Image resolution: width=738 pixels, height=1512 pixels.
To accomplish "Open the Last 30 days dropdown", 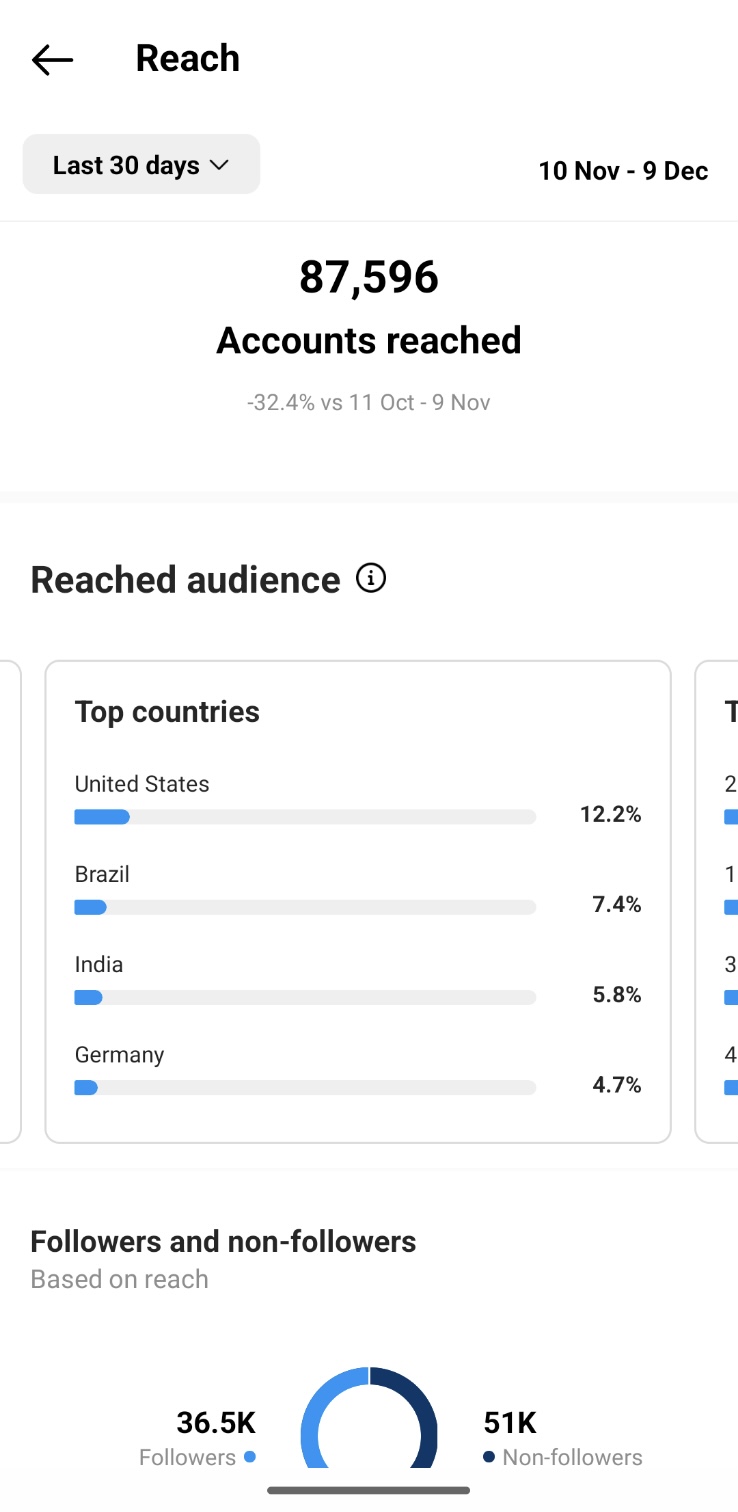I will click(141, 164).
